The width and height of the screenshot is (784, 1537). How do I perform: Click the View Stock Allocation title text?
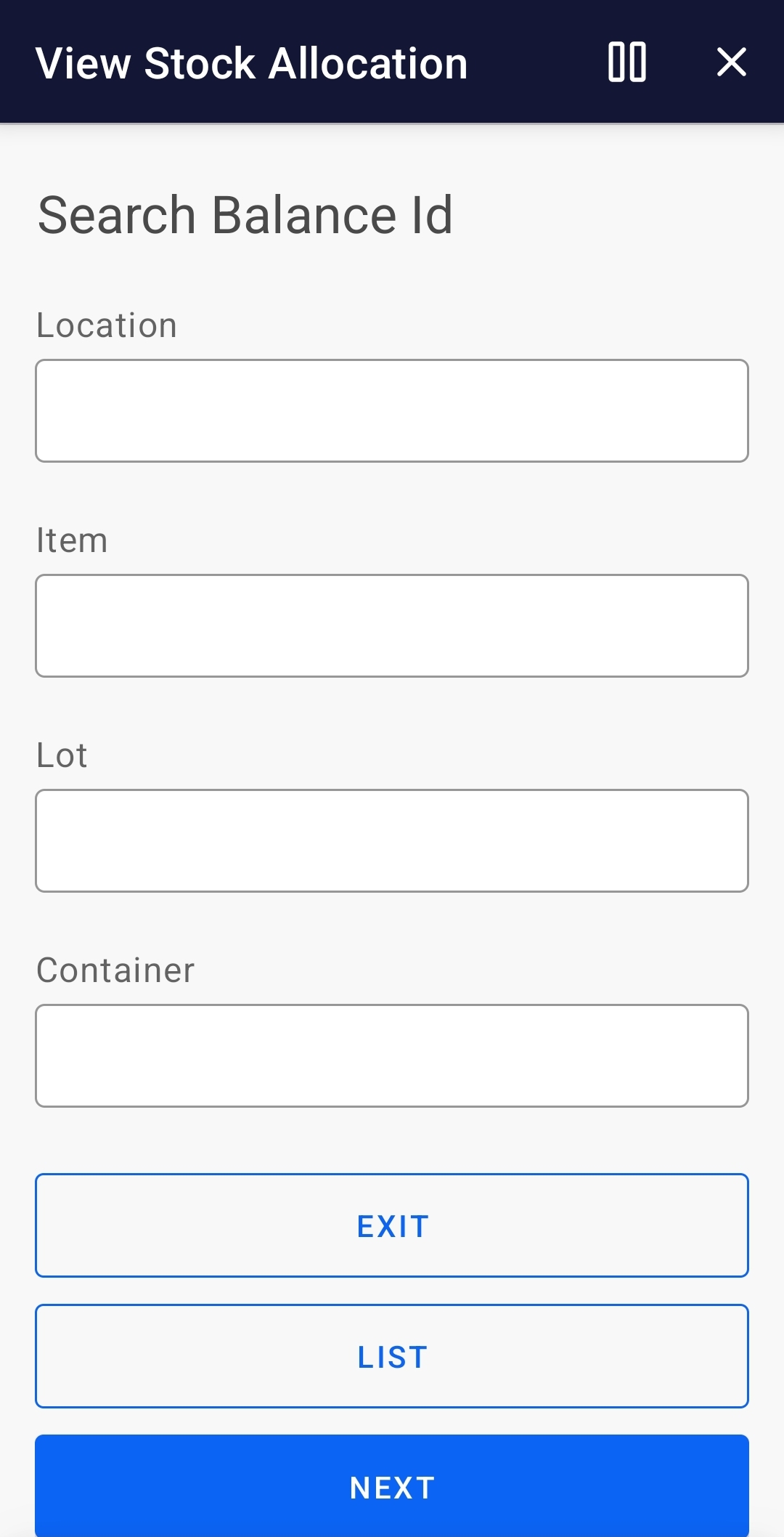[251, 62]
